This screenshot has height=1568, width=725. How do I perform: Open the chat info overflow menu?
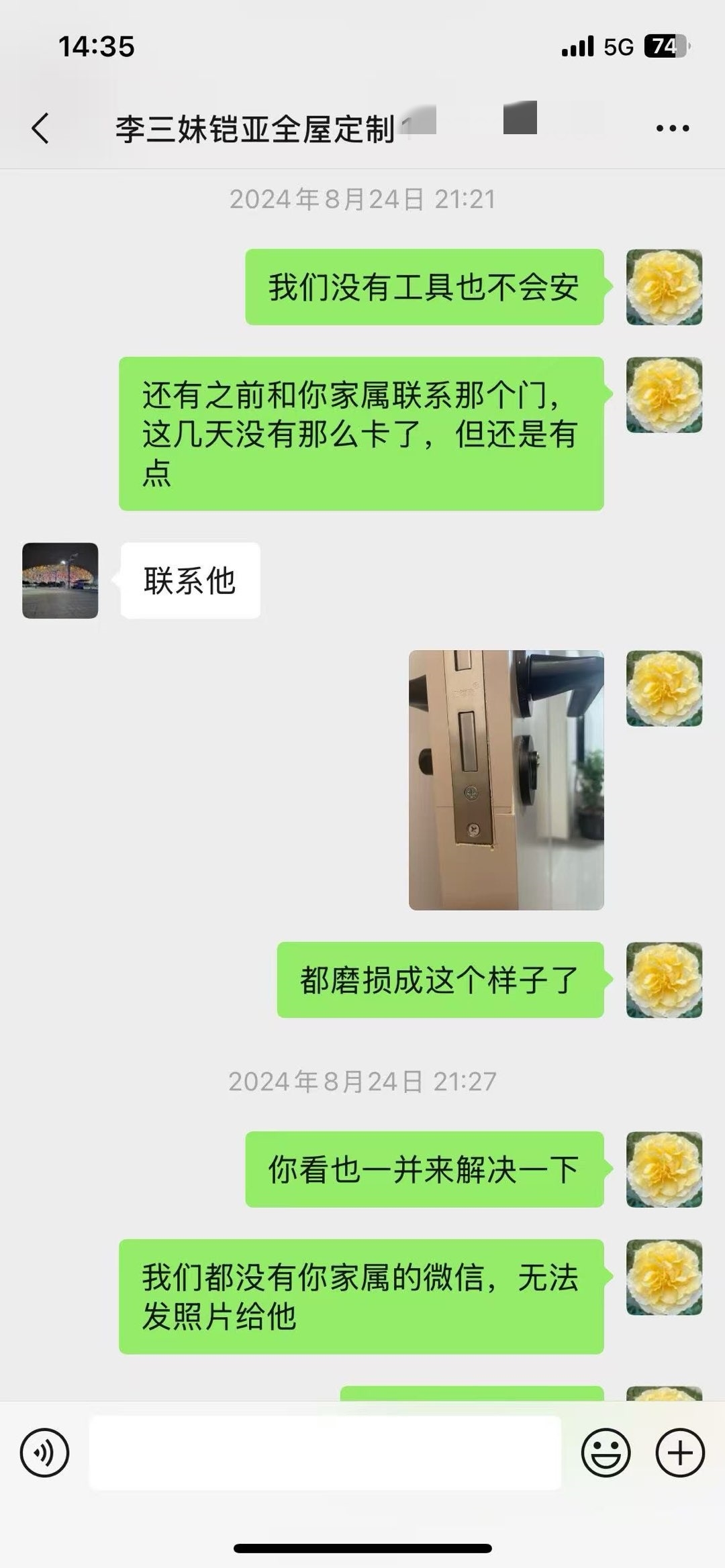[673, 128]
